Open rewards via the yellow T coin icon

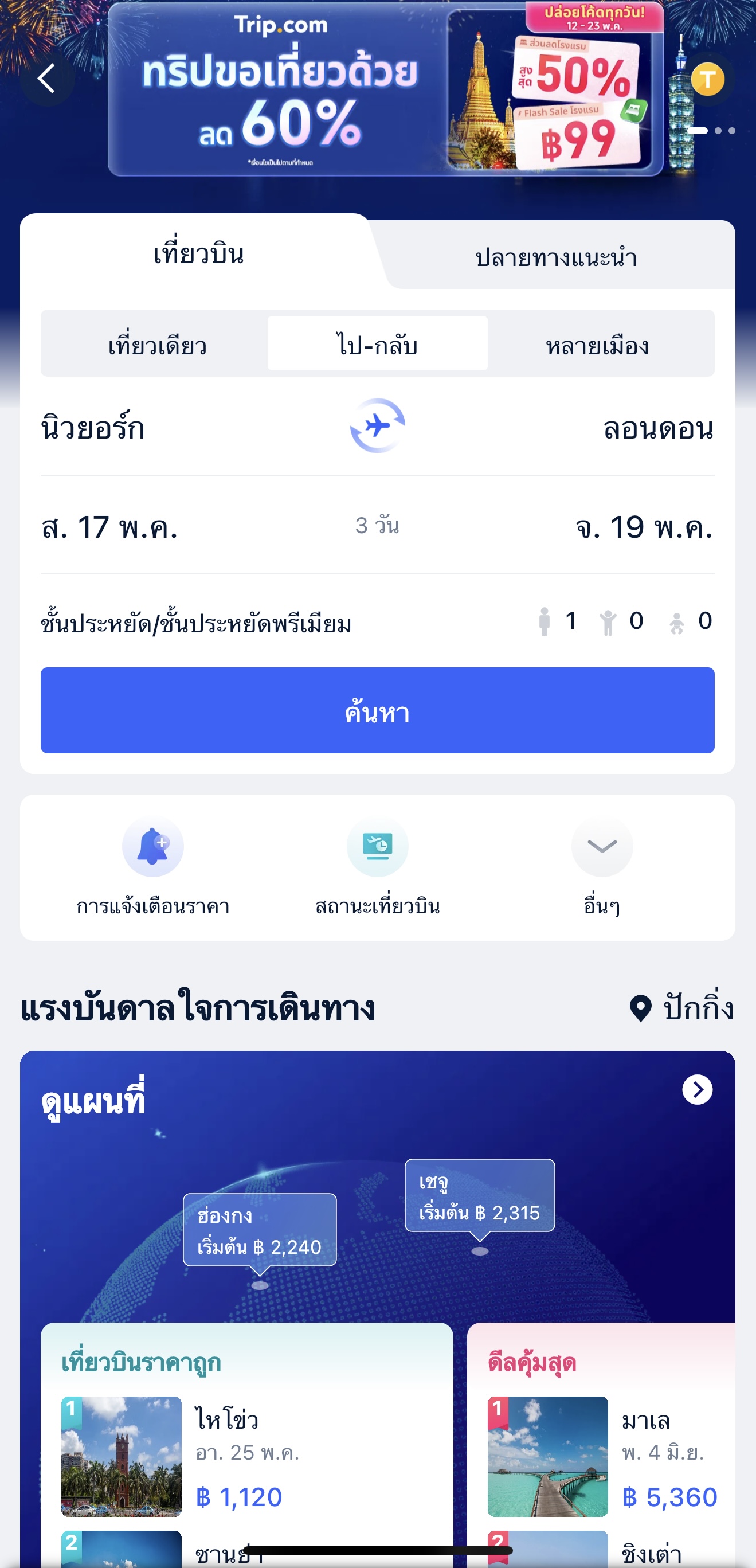pos(707,79)
